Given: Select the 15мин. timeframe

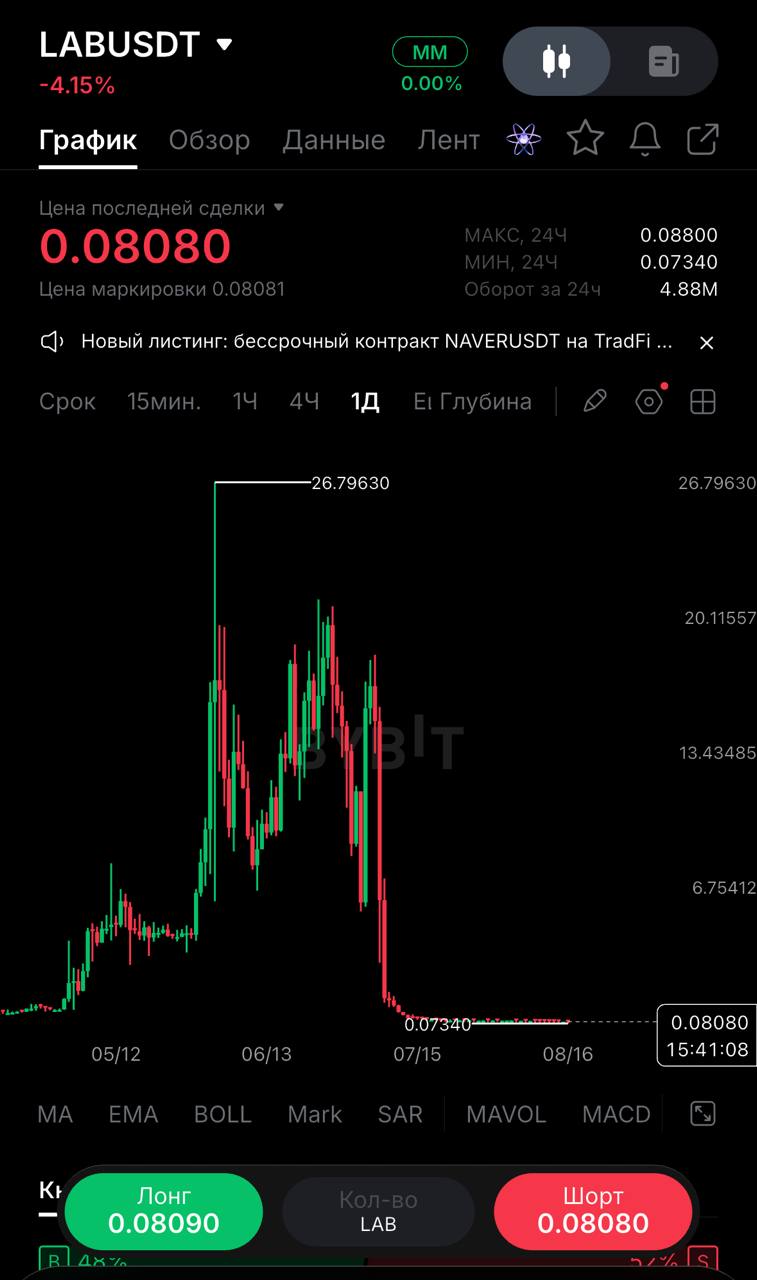Looking at the screenshot, I should (164, 402).
